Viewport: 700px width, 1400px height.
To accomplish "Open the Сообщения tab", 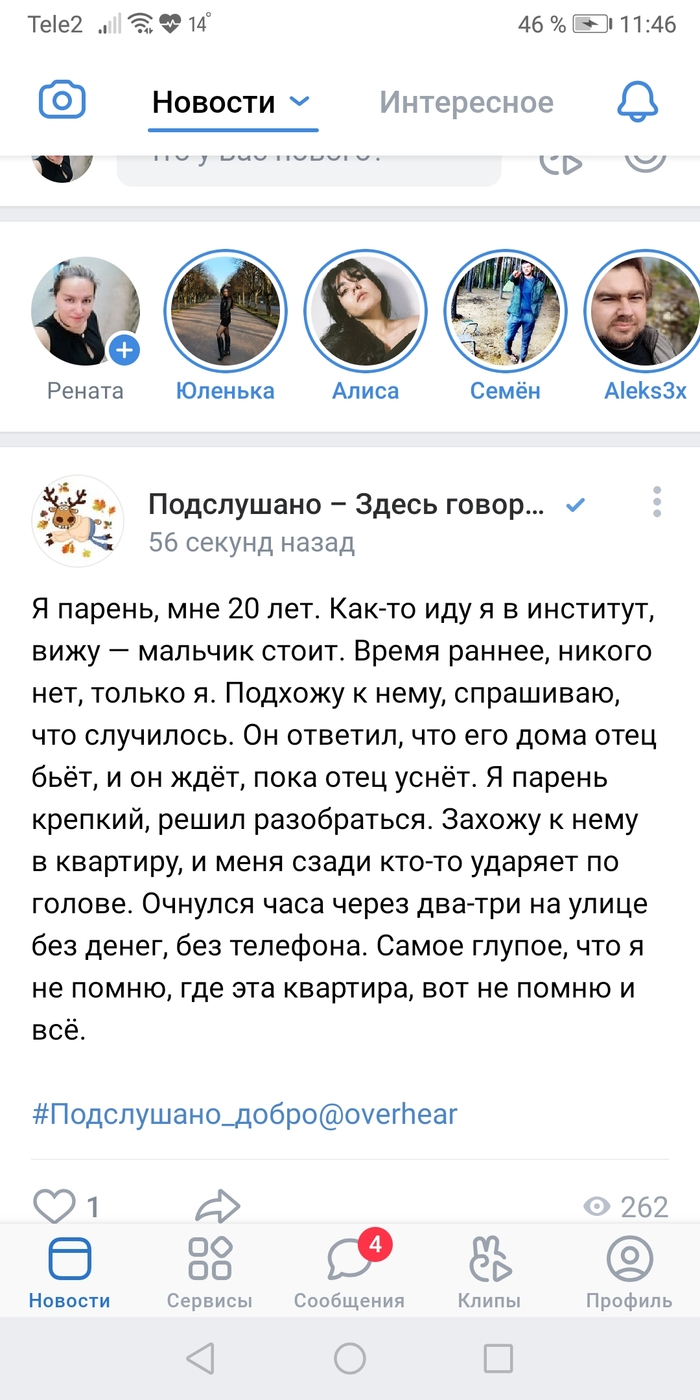I will [x=349, y=1270].
